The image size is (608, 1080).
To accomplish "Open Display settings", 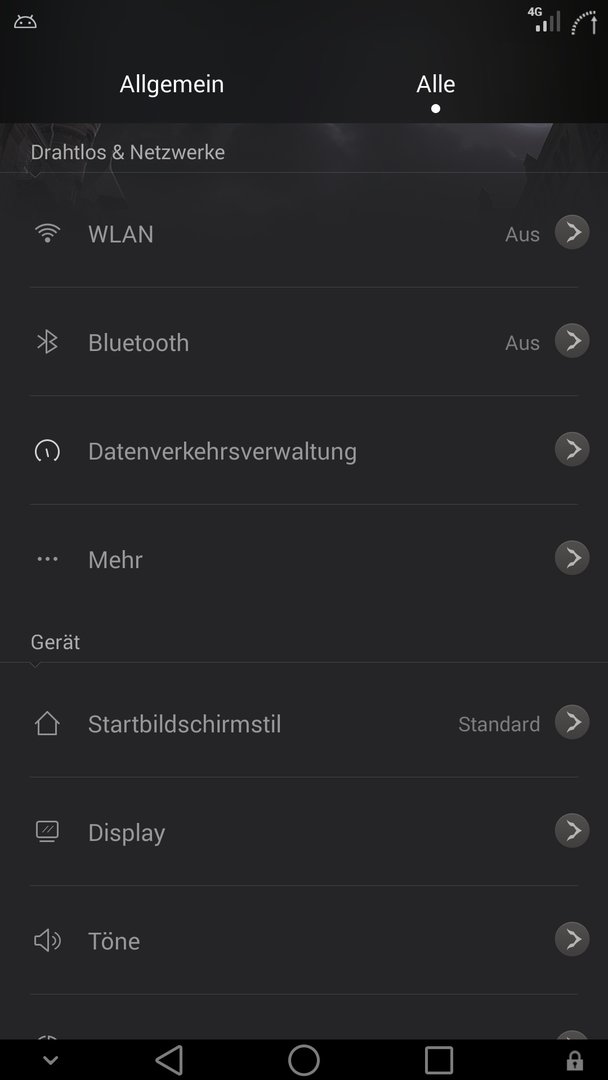I will coord(304,832).
